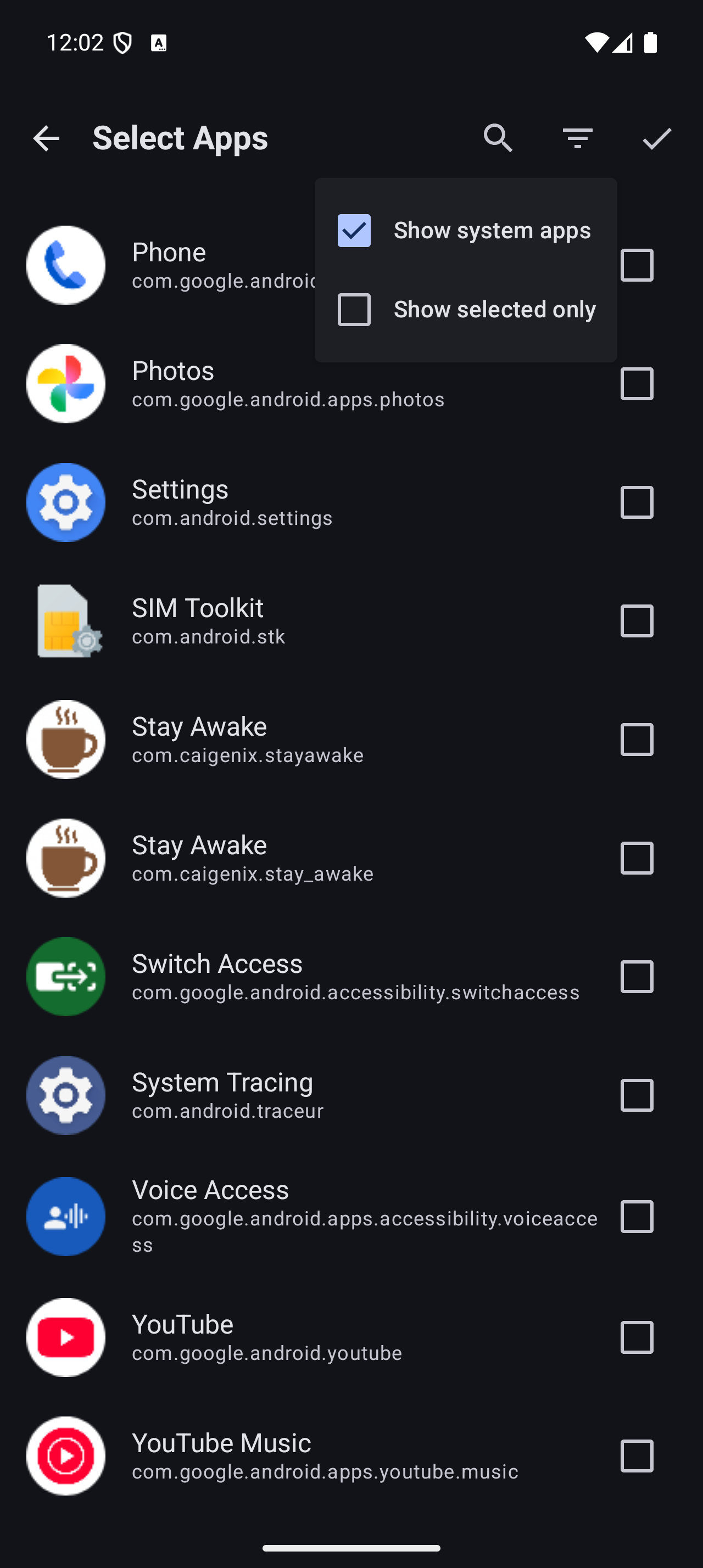Check the checkbox next to YouTube
703x1568 pixels.
636,1337
